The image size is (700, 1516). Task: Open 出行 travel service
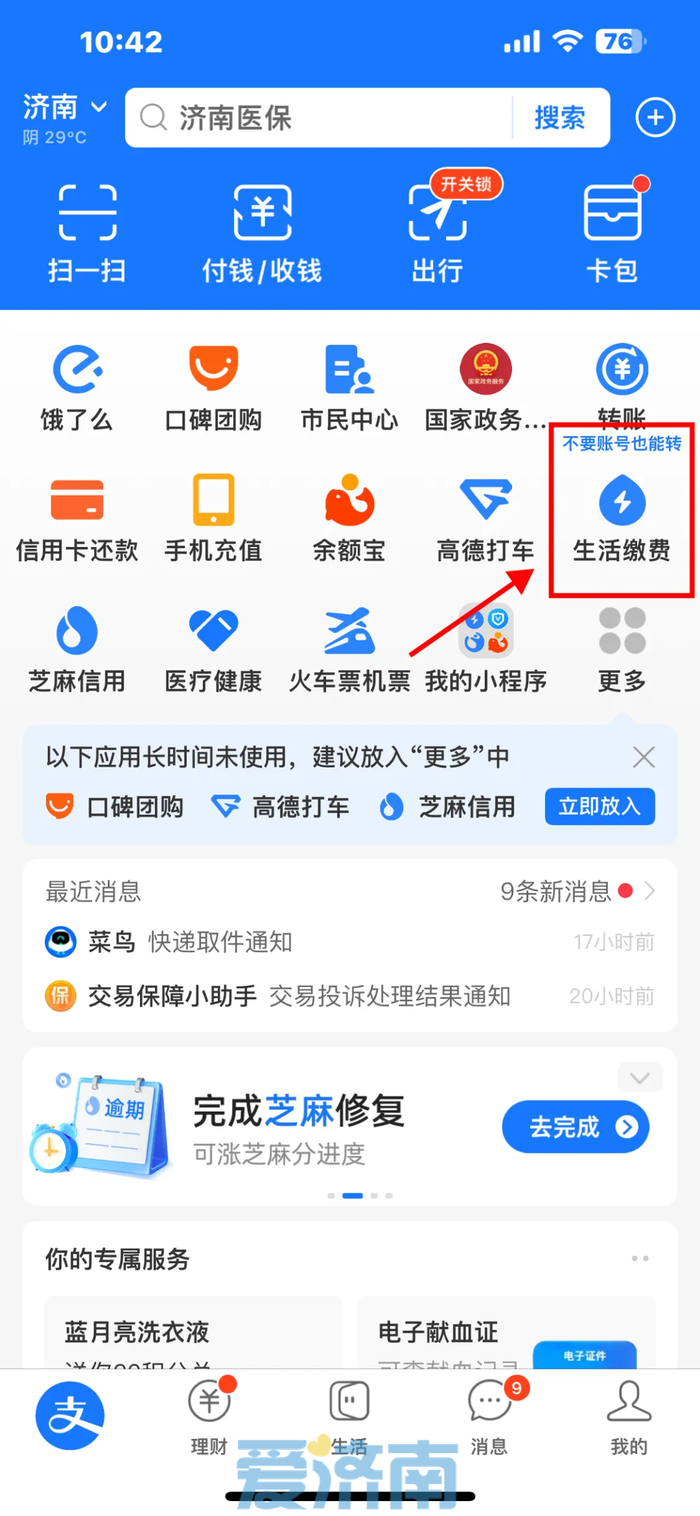pyautogui.click(x=437, y=232)
